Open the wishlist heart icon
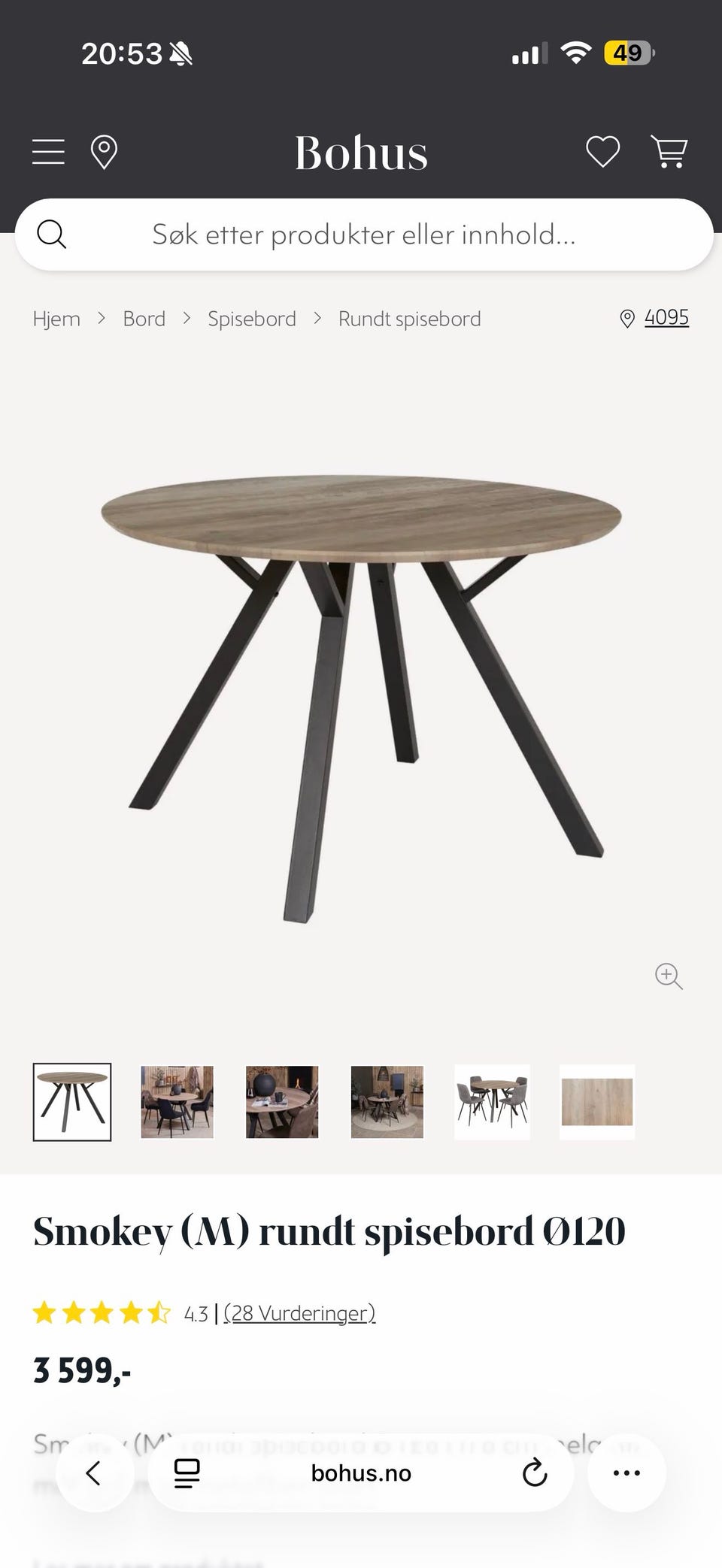Viewport: 722px width, 1568px height. point(603,152)
